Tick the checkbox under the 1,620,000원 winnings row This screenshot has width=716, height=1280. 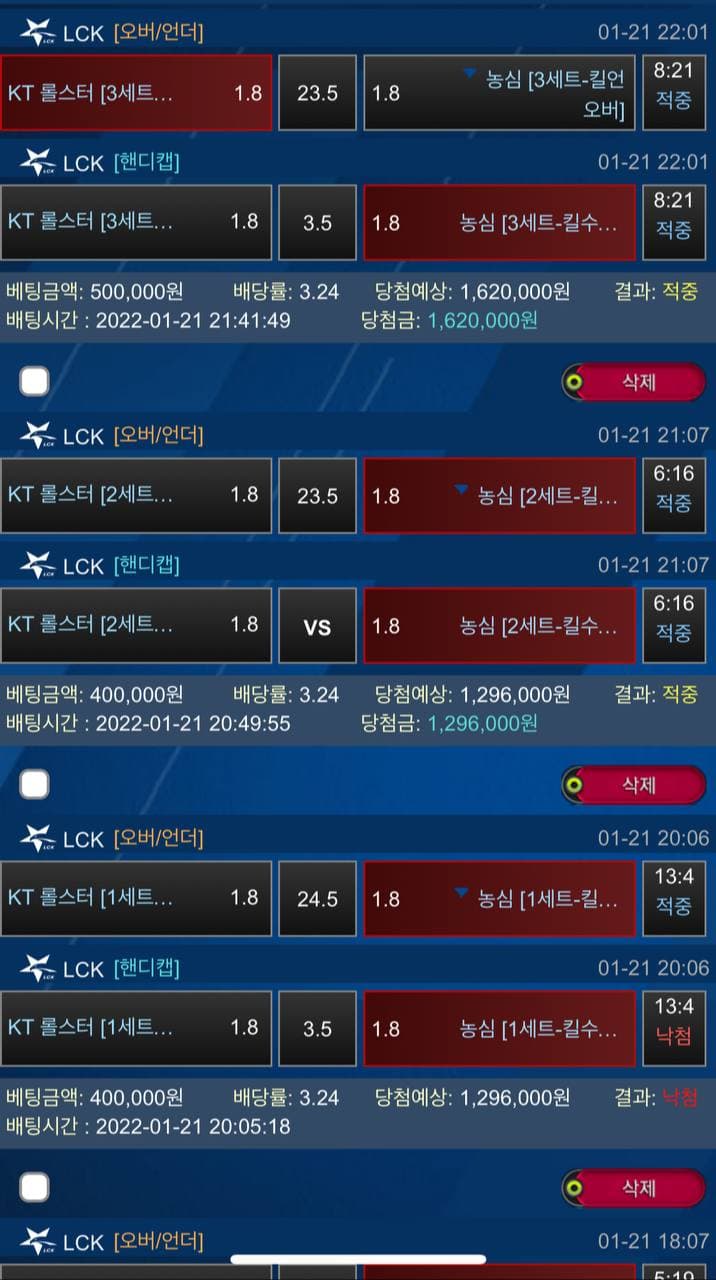pyautogui.click(x=35, y=381)
